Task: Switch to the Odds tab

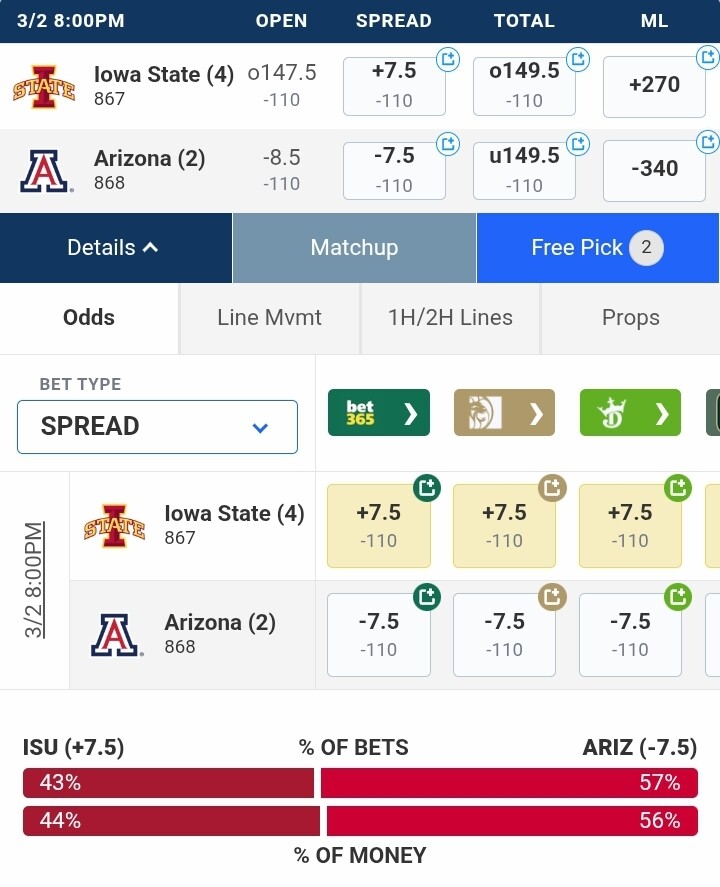Action: click(x=89, y=318)
